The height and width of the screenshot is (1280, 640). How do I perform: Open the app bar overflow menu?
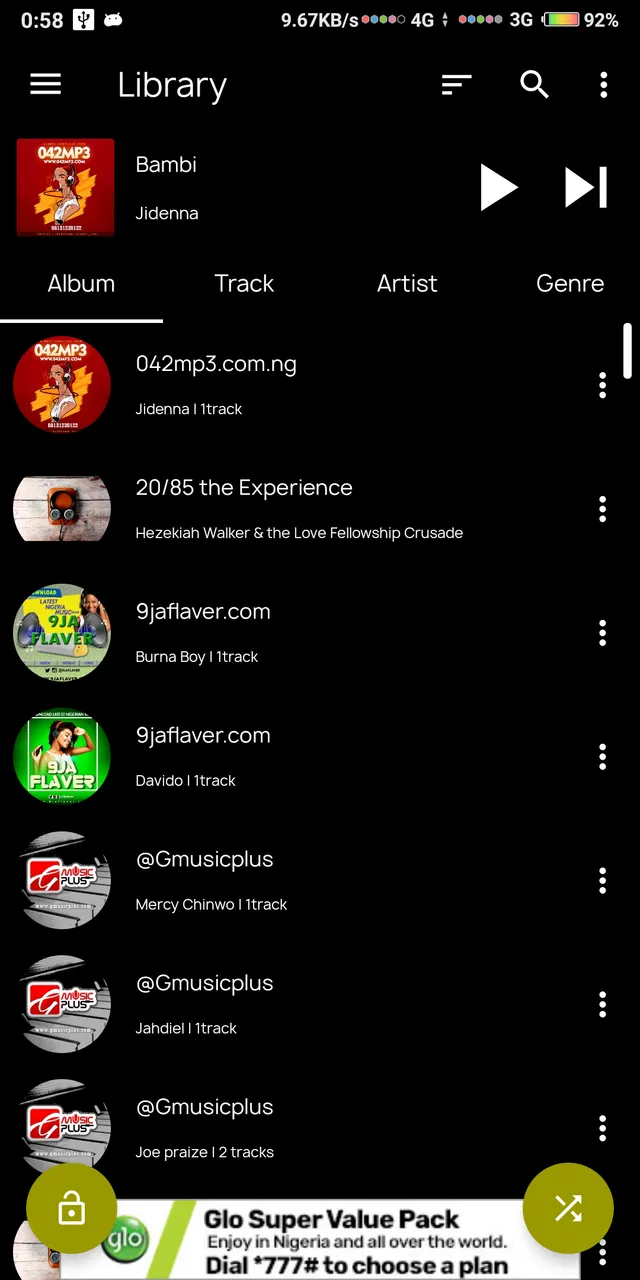603,85
